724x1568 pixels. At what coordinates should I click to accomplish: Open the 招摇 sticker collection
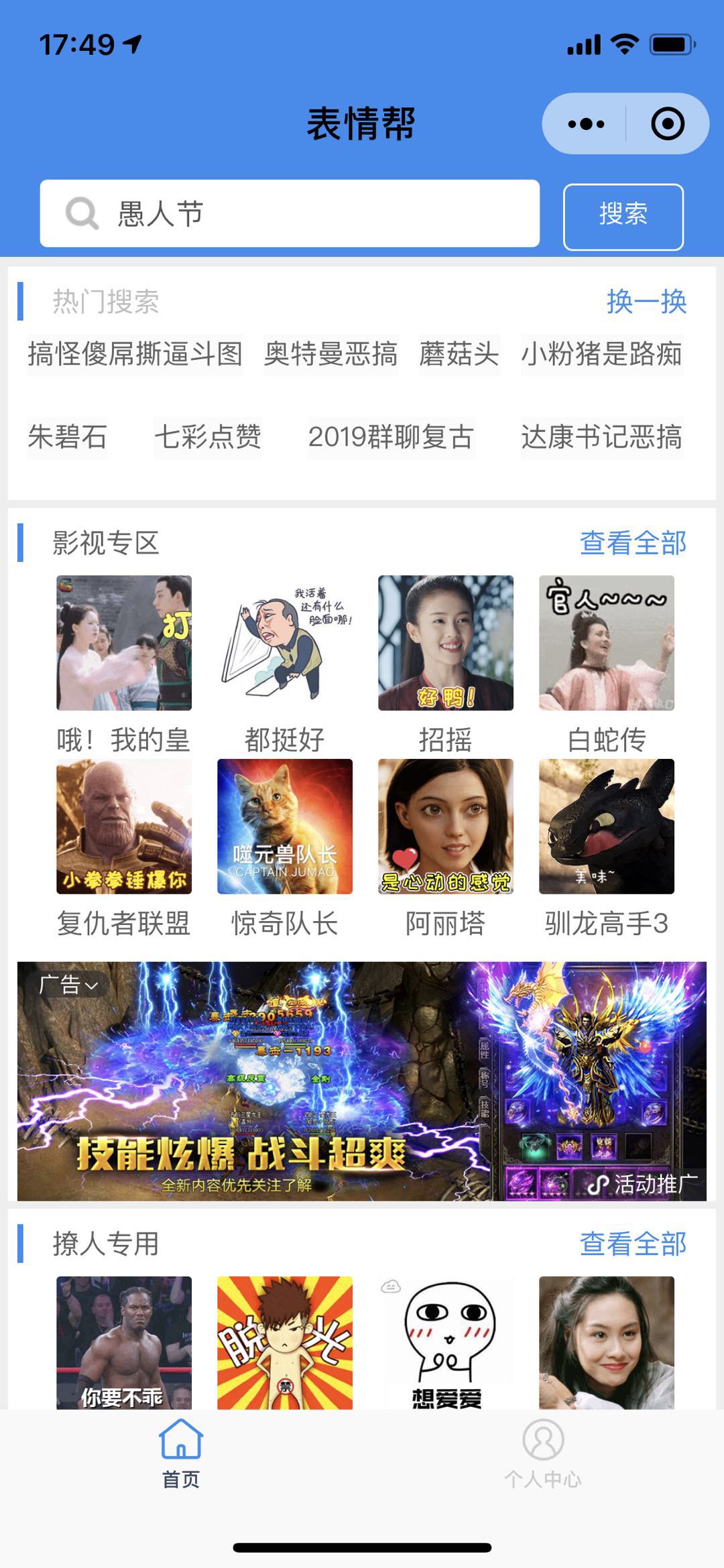[446, 644]
